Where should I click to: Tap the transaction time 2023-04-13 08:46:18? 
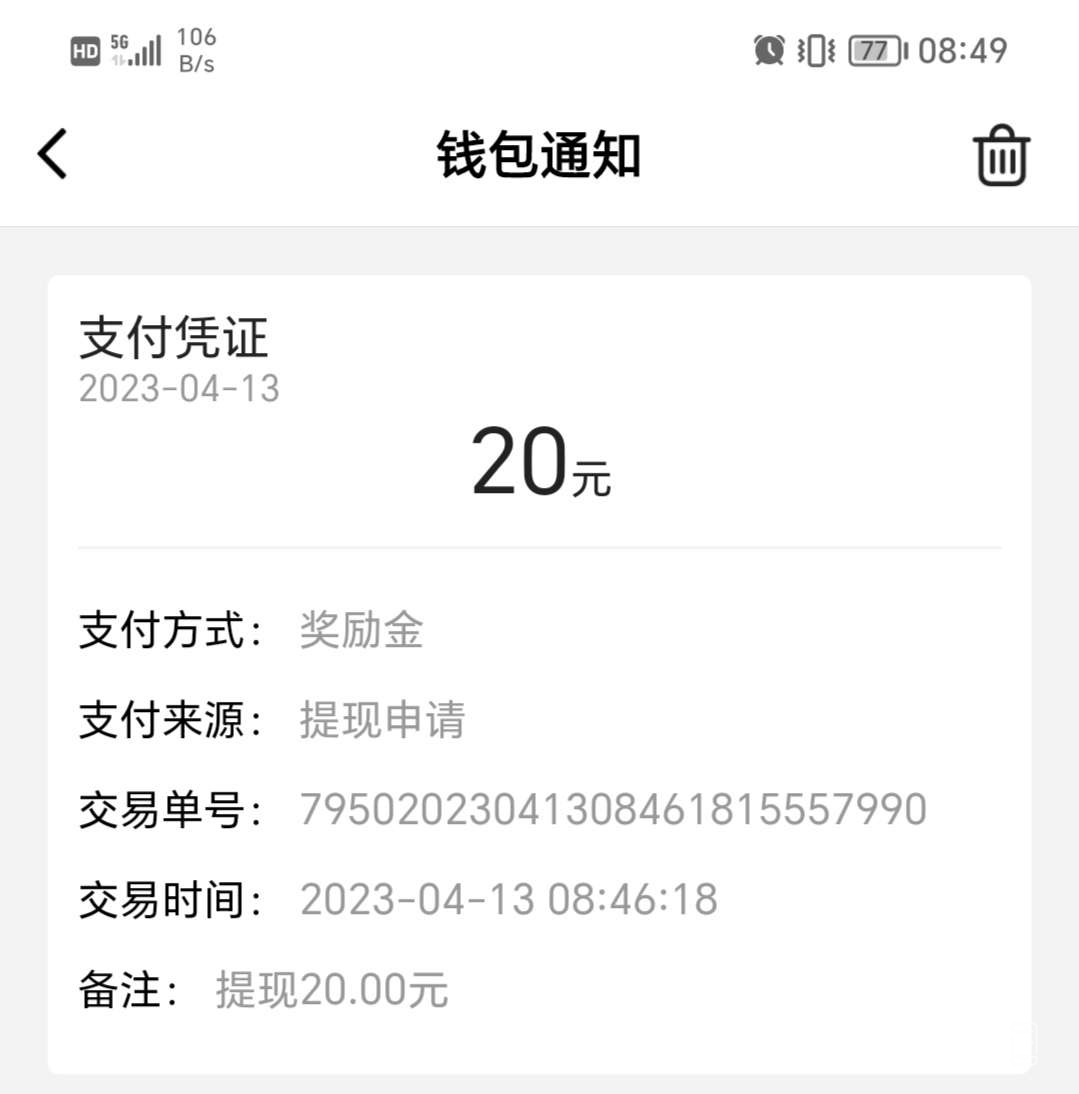[x=508, y=899]
